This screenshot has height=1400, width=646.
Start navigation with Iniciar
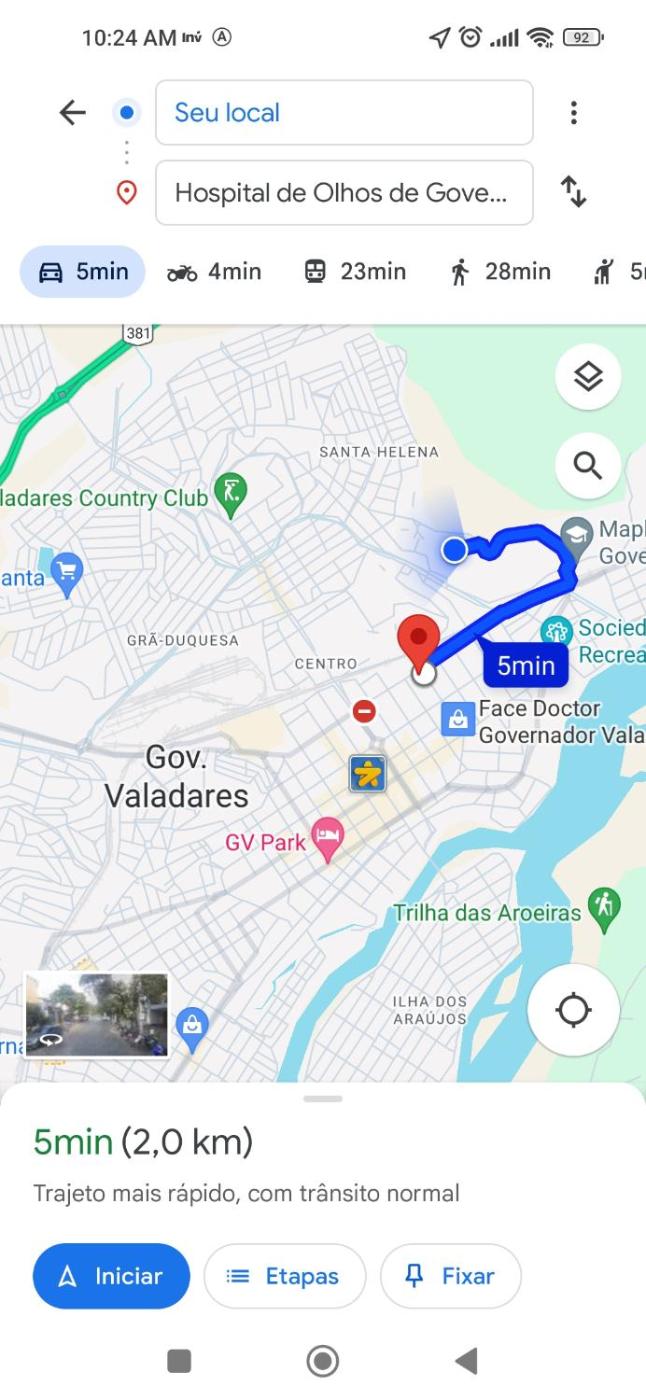pyautogui.click(x=111, y=1276)
